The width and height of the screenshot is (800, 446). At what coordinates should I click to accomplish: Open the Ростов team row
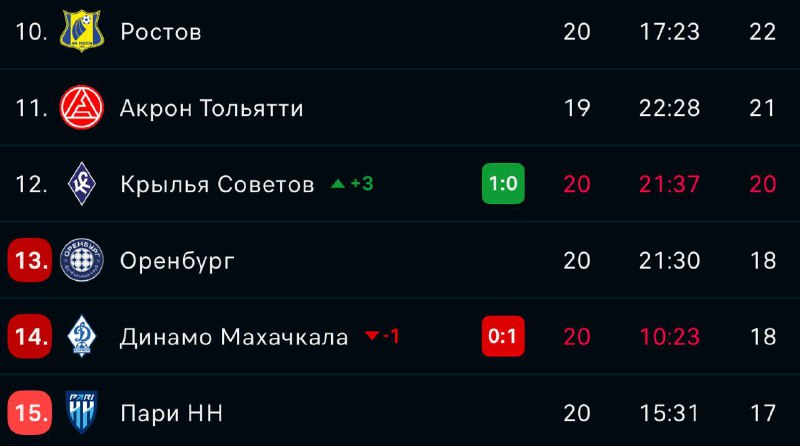[161, 32]
